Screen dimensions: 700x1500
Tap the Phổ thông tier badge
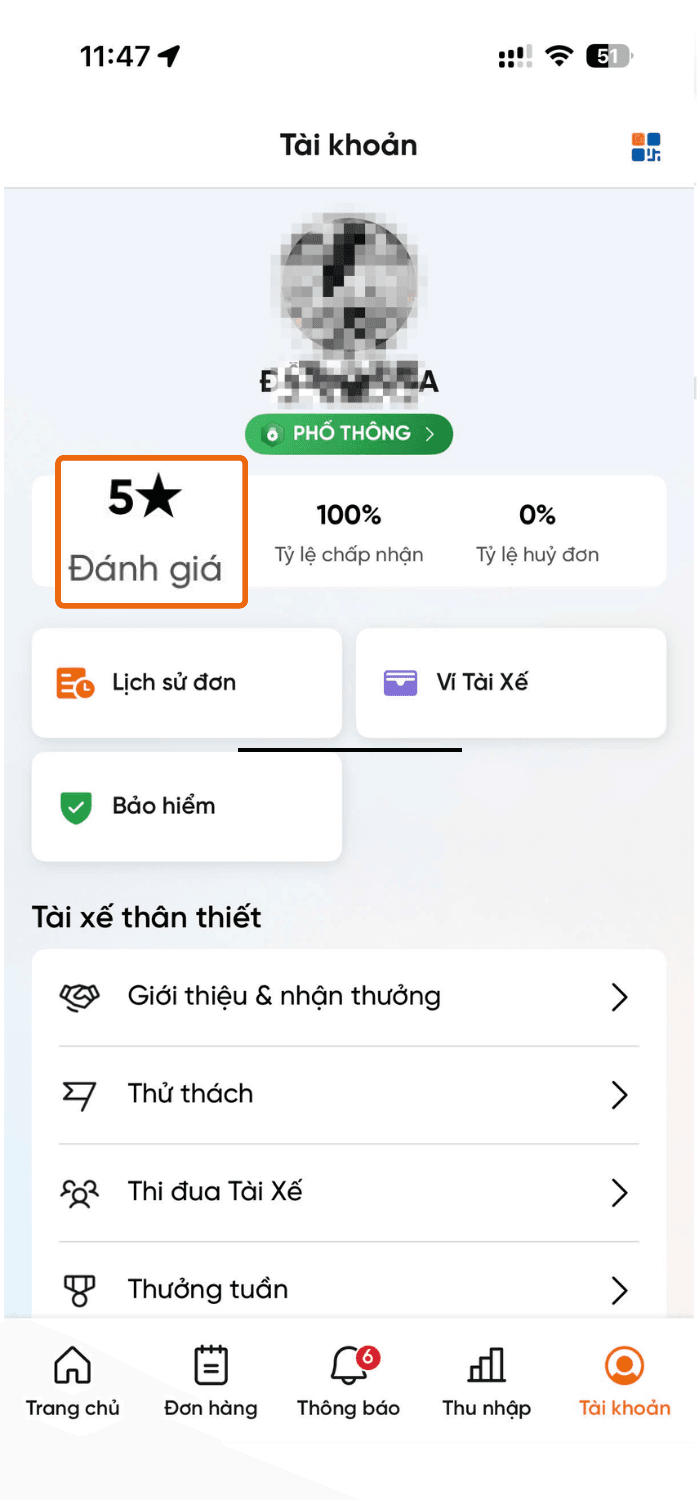click(x=348, y=434)
